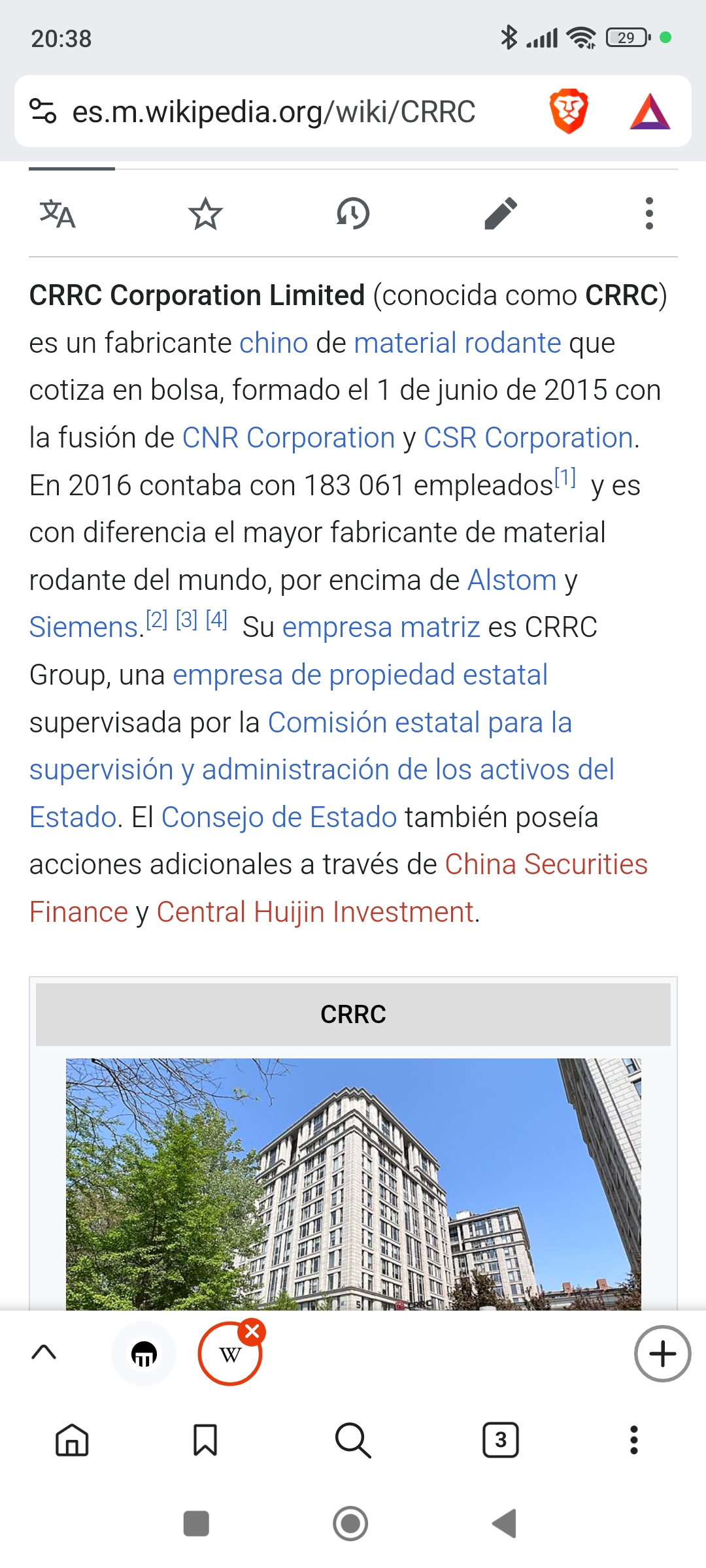Edit the article with pencil icon
Image resolution: width=706 pixels, height=1568 pixels.
tap(501, 214)
